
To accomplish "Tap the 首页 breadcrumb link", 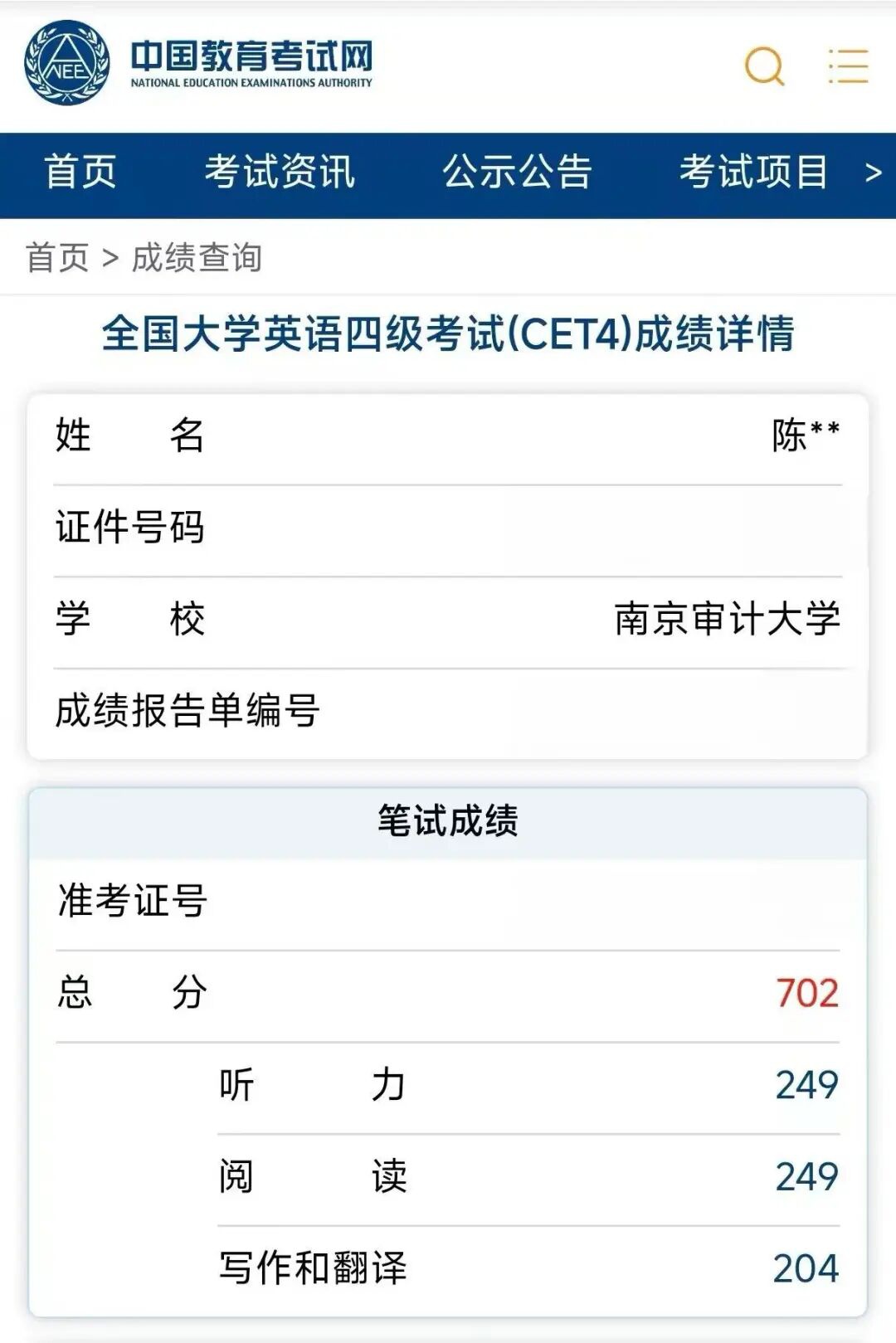I will pos(57,258).
